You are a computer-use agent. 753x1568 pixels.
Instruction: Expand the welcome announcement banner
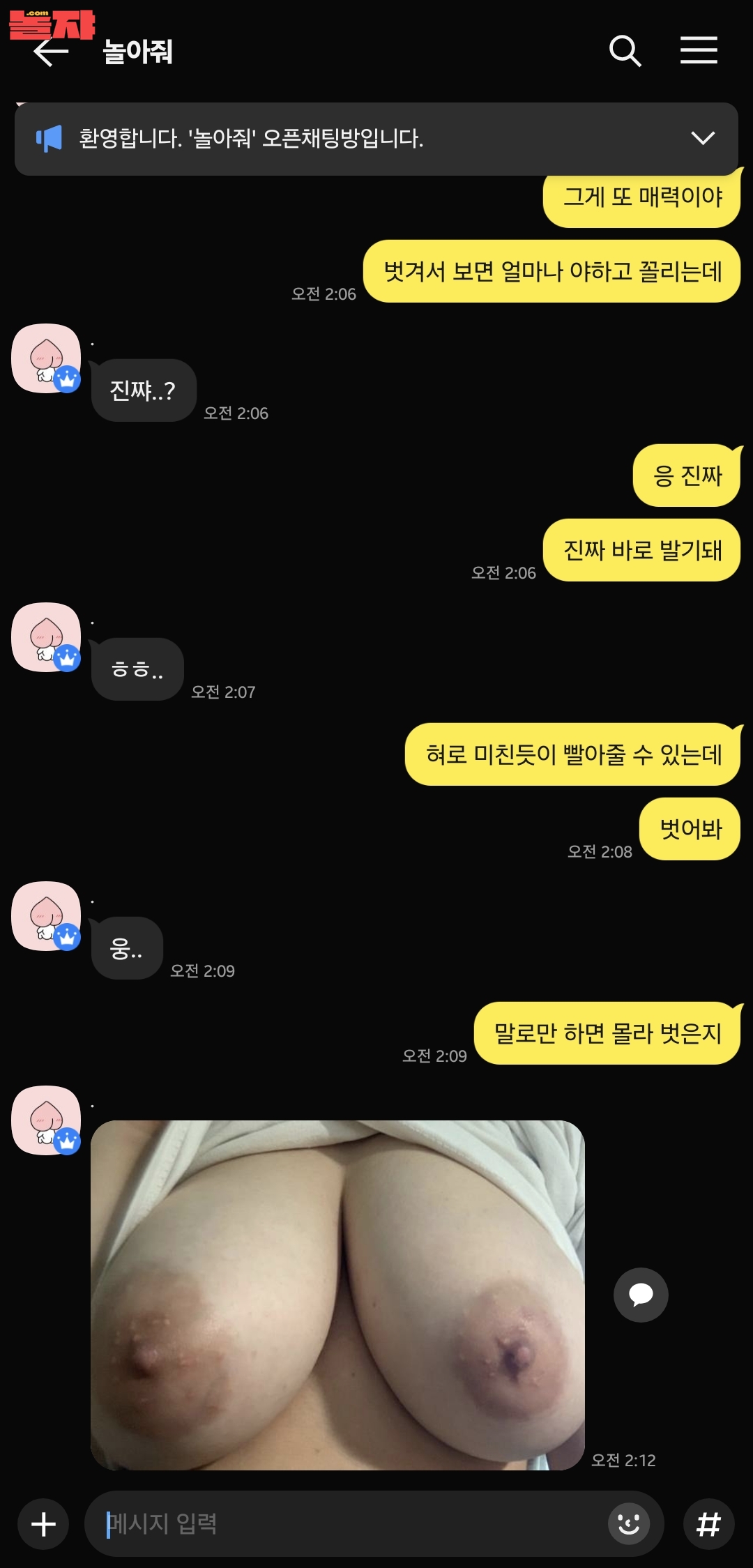(x=702, y=138)
